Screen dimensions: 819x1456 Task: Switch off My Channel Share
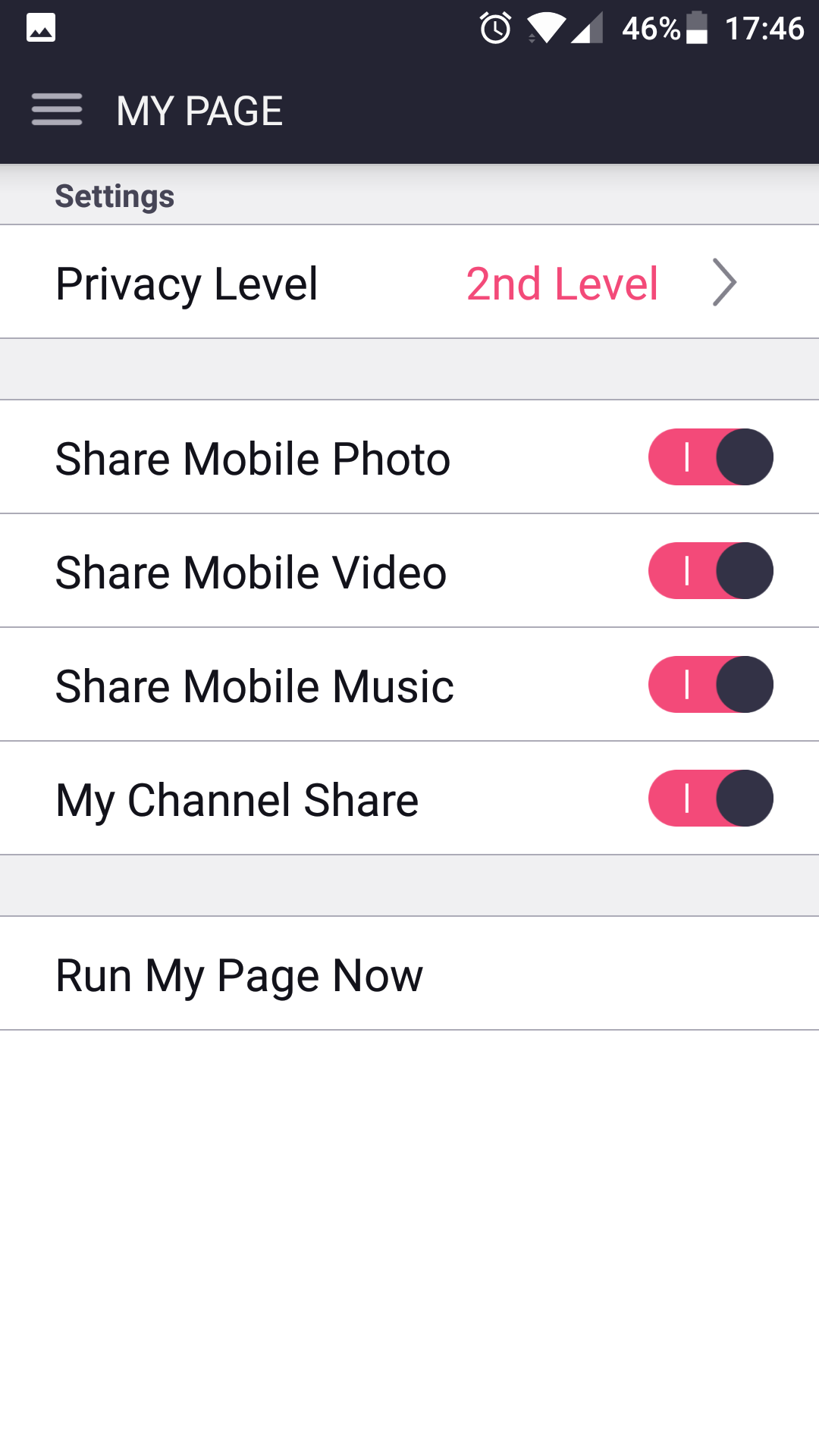tap(711, 799)
